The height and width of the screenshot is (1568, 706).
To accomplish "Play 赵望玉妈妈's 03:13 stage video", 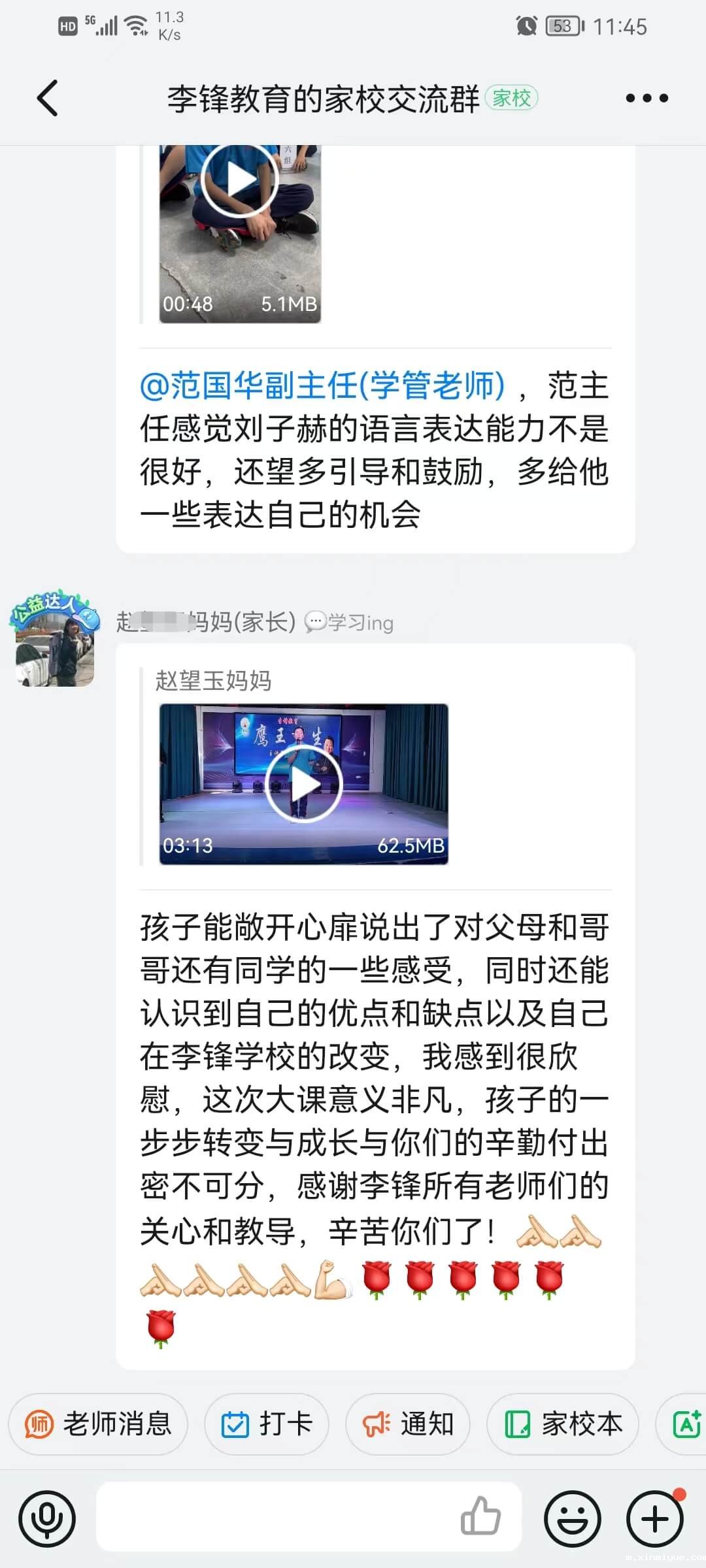I will 305,786.
